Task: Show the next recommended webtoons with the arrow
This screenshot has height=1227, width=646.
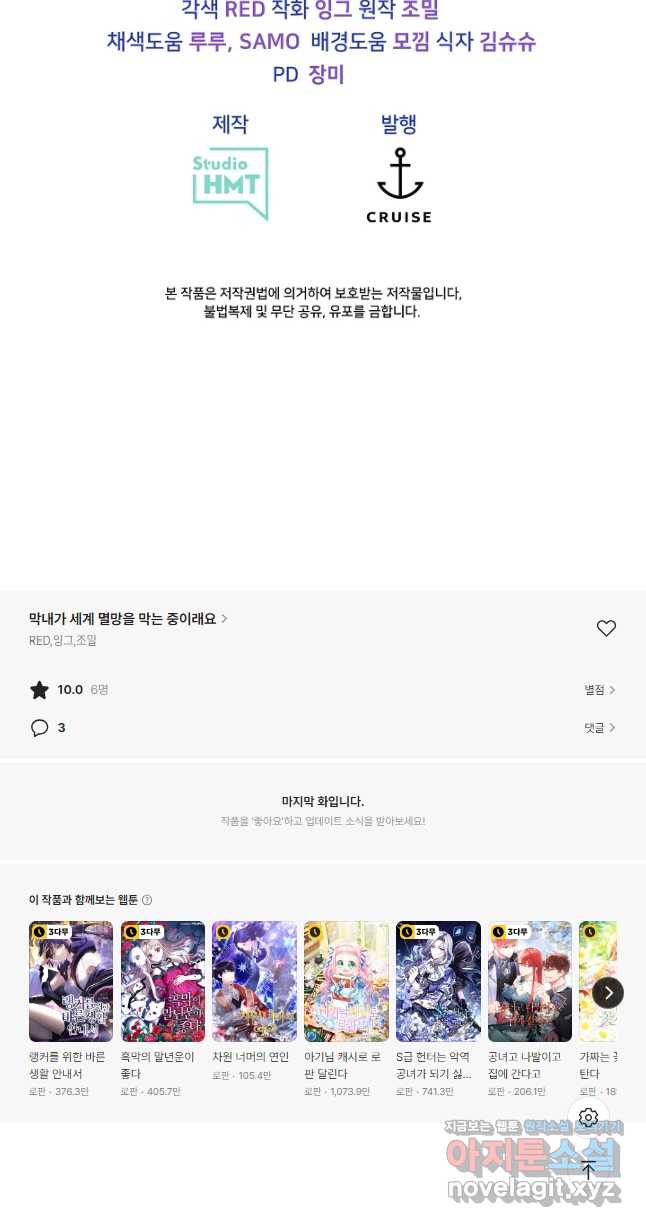Action: [x=608, y=992]
